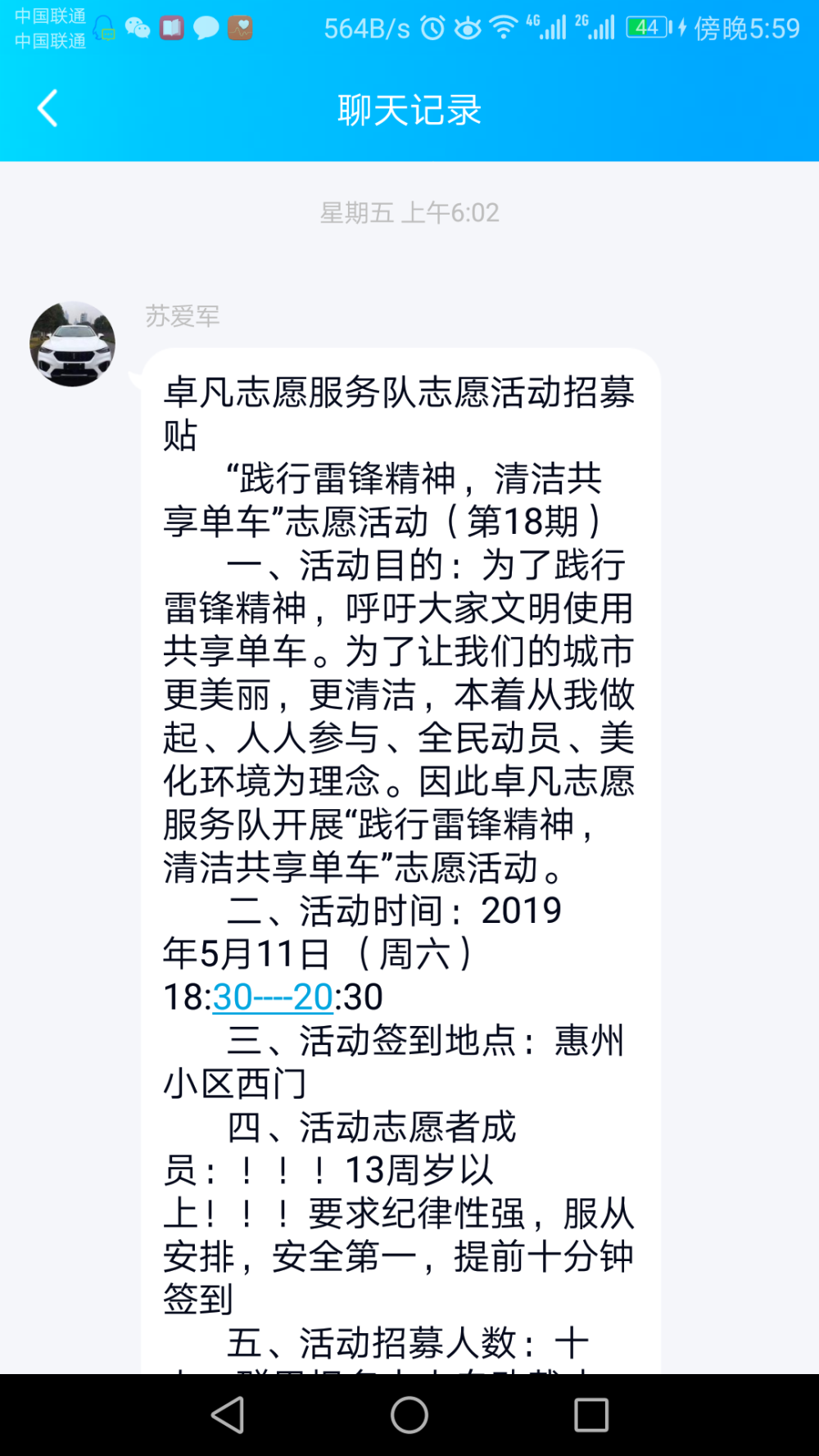Go back from the 聊天记录 screen
Viewport: 819px width, 1456px height.
coord(48,108)
